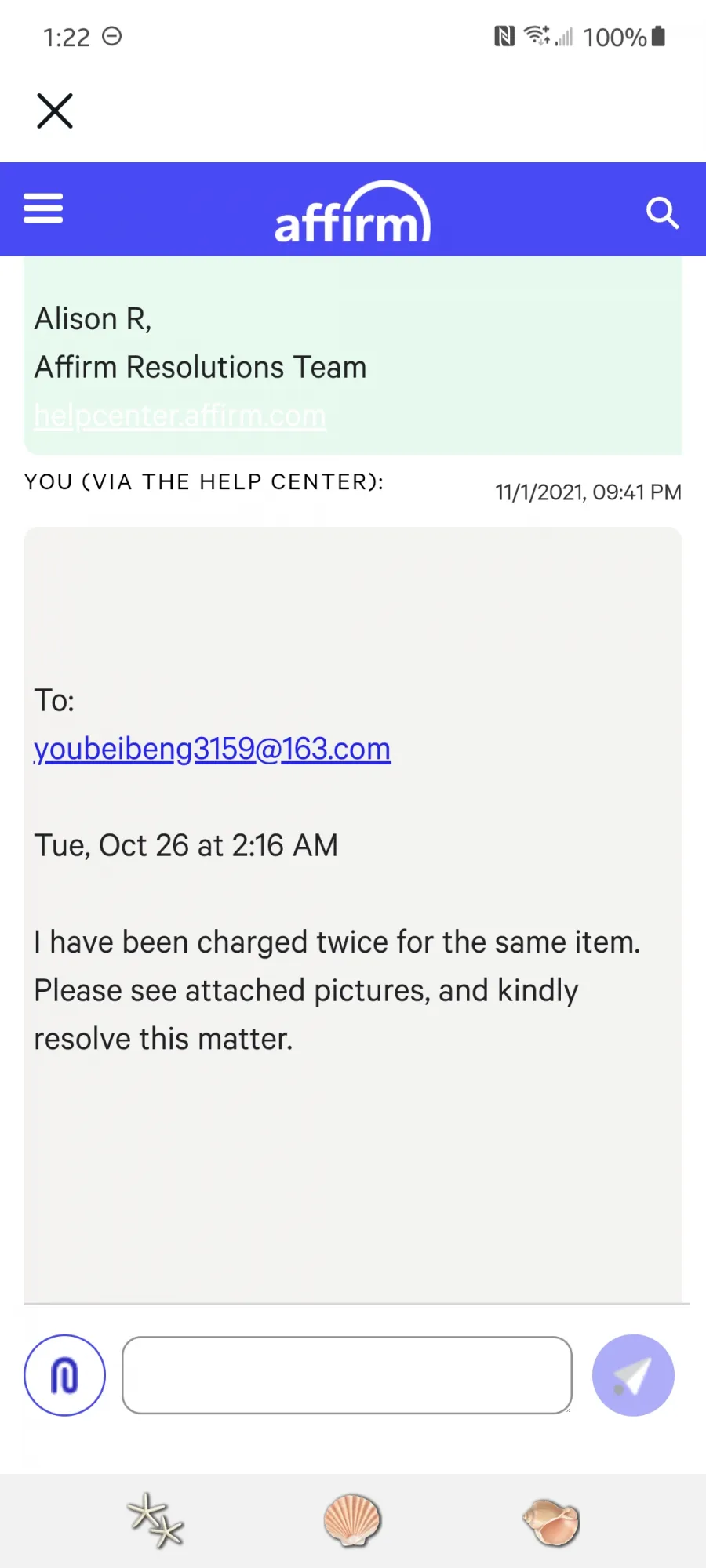Open search in Affirm header
The image size is (706, 1568).
(662, 212)
